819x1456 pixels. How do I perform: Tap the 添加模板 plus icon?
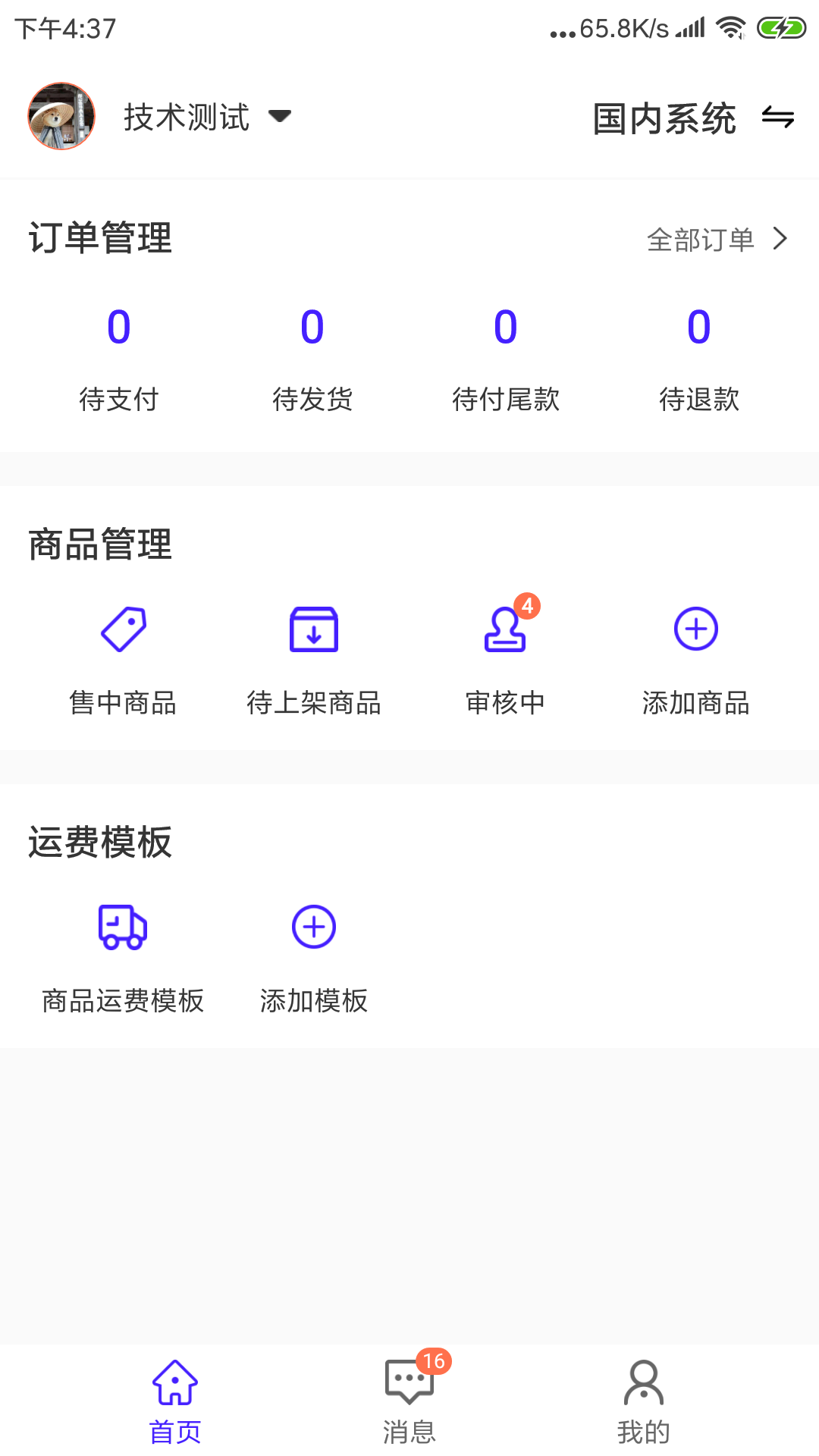click(313, 926)
